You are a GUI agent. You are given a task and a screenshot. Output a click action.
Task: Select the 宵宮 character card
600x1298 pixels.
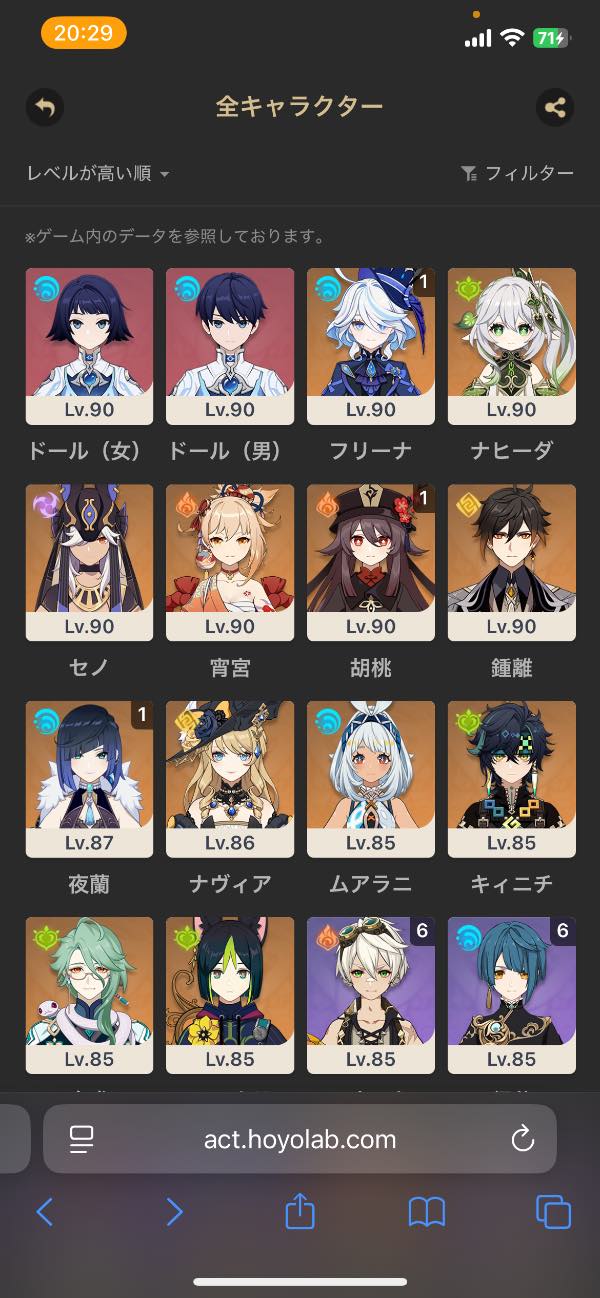coord(230,562)
